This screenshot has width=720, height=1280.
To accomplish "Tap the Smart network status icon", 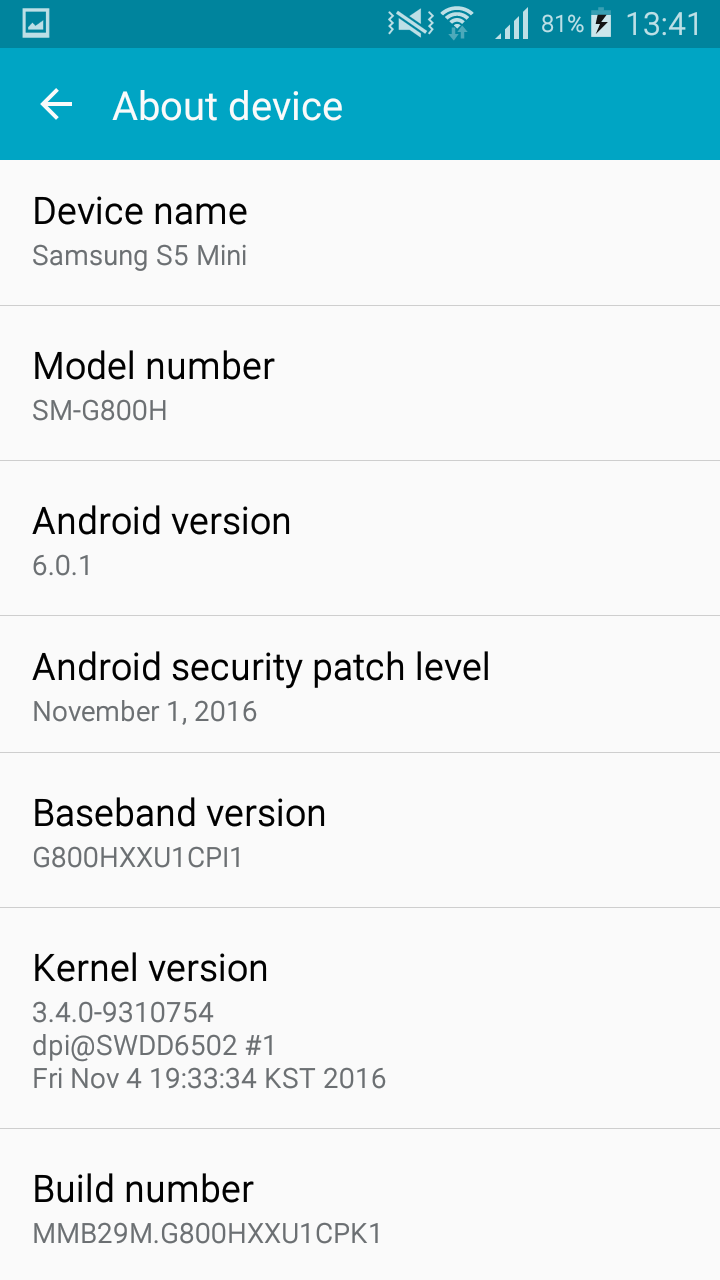I will pyautogui.click(x=456, y=34).
